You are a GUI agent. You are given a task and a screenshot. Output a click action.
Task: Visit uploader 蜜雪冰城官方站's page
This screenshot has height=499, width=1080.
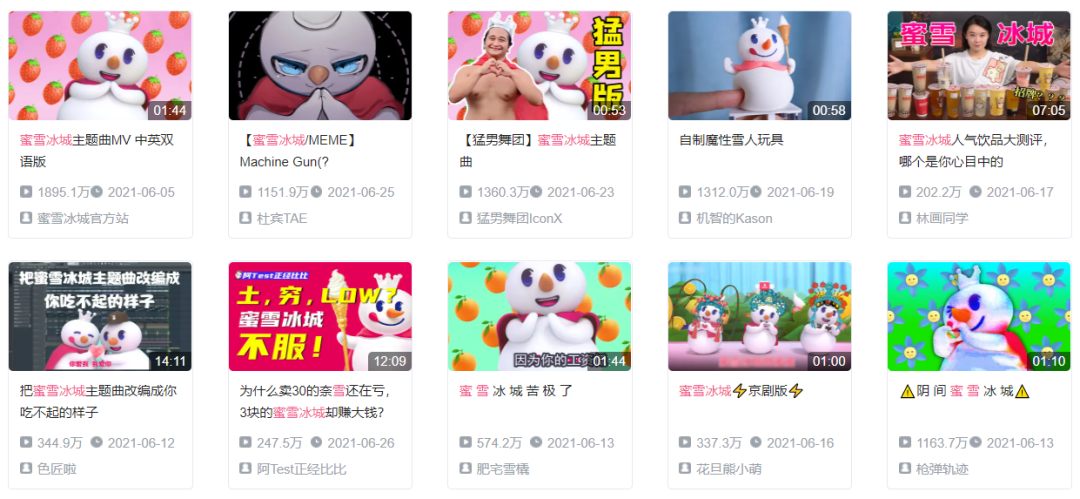83,218
